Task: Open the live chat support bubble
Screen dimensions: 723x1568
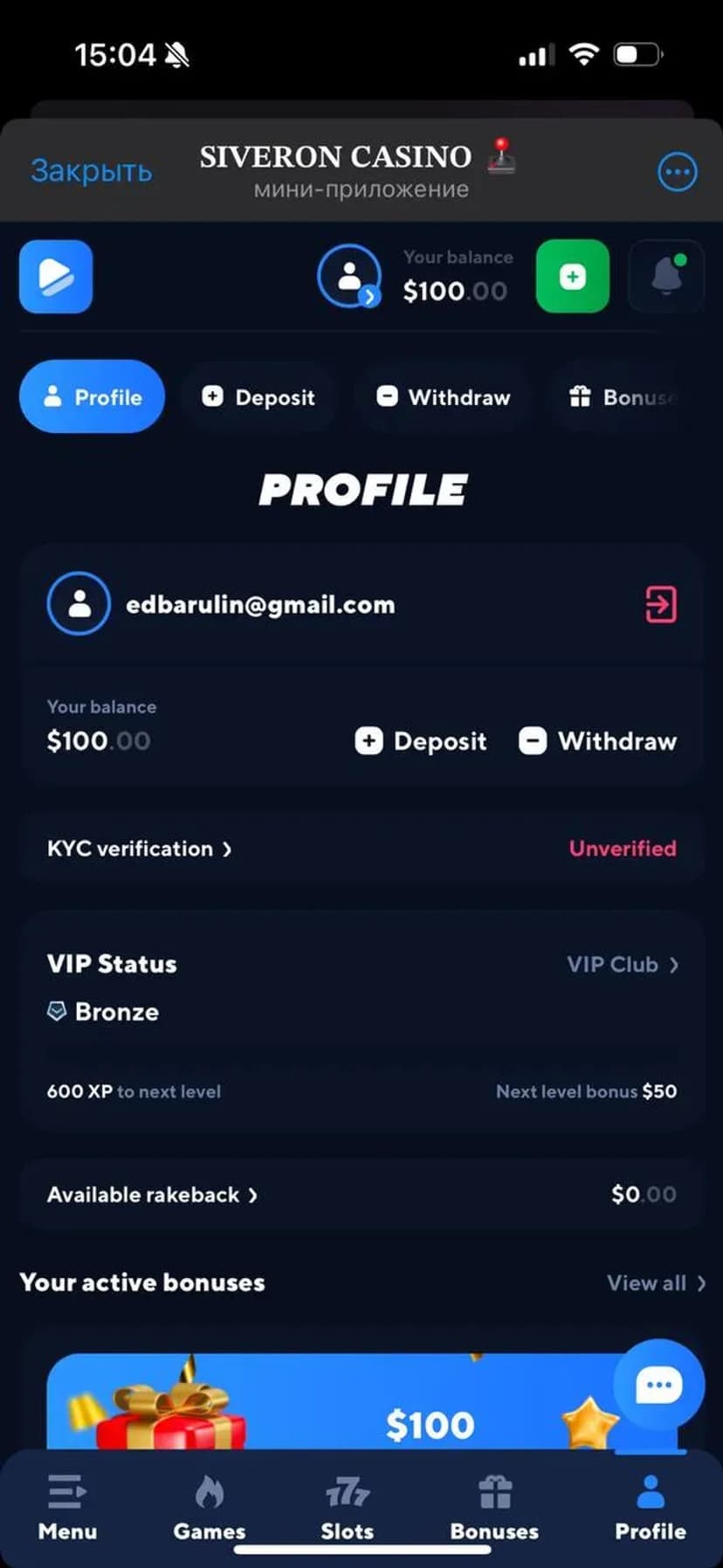Action: tap(659, 1385)
